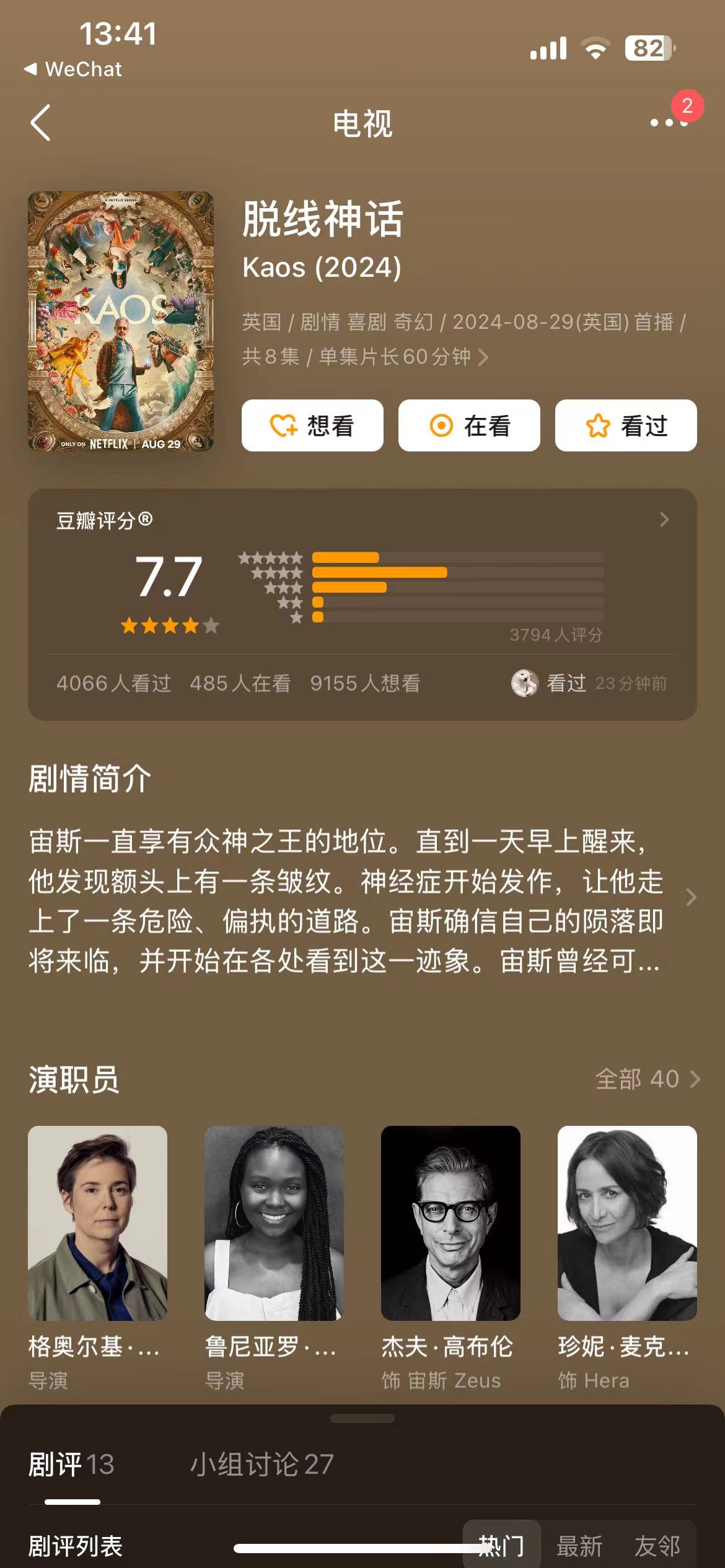Open the Kaos poster image

tap(121, 321)
